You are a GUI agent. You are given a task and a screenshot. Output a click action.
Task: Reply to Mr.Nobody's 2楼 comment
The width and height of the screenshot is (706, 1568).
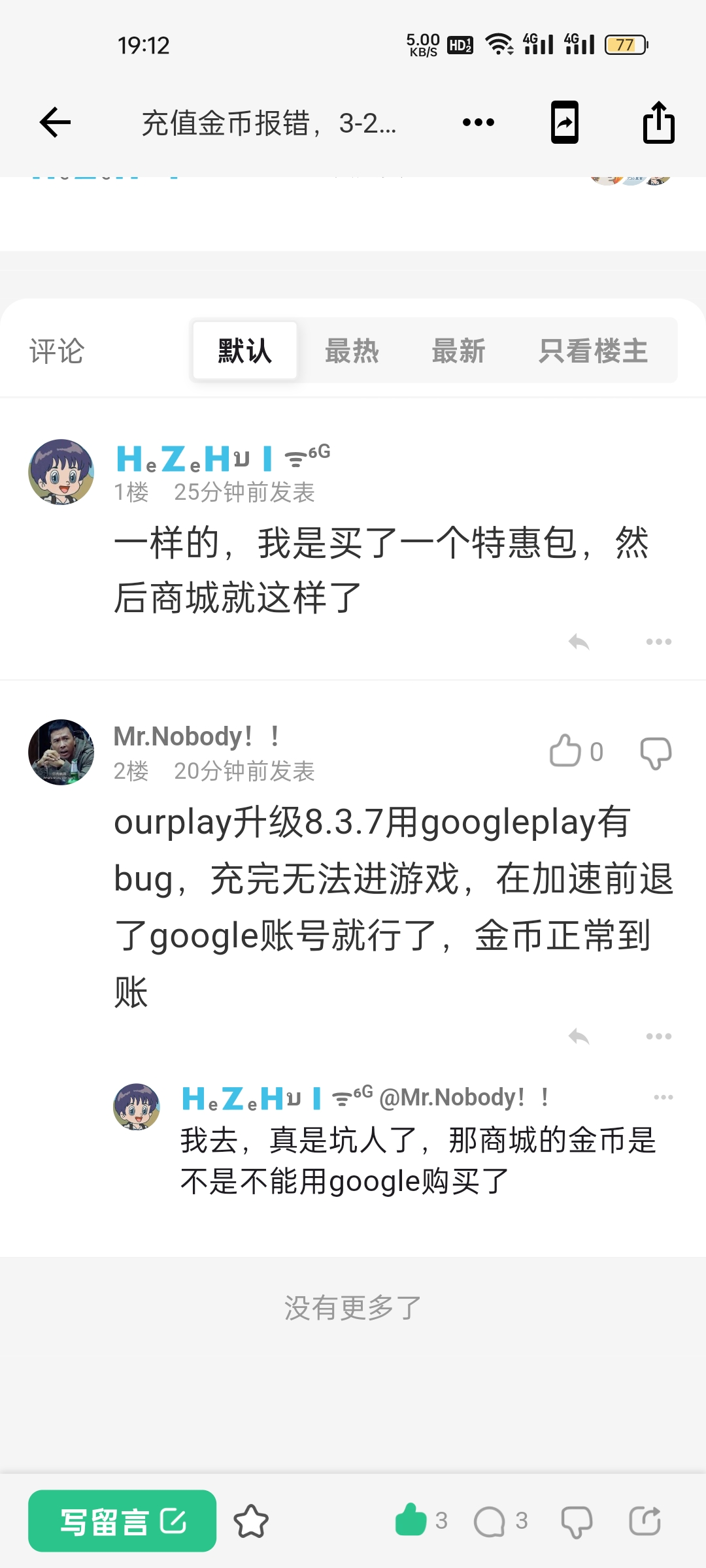(x=579, y=1036)
